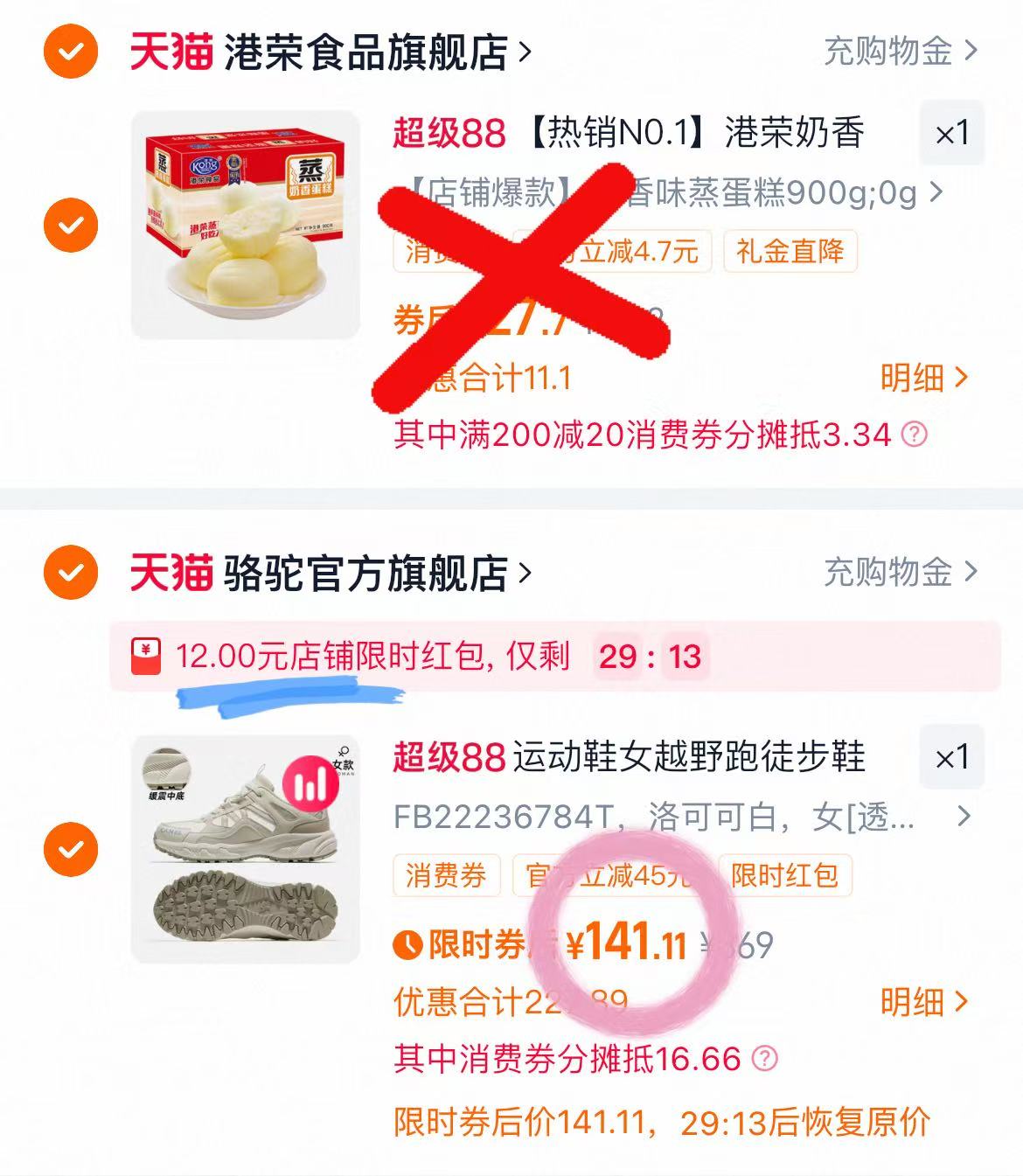The image size is (1023, 1176).
Task: View the 港荣 steamed cake product image
Action: (x=246, y=225)
